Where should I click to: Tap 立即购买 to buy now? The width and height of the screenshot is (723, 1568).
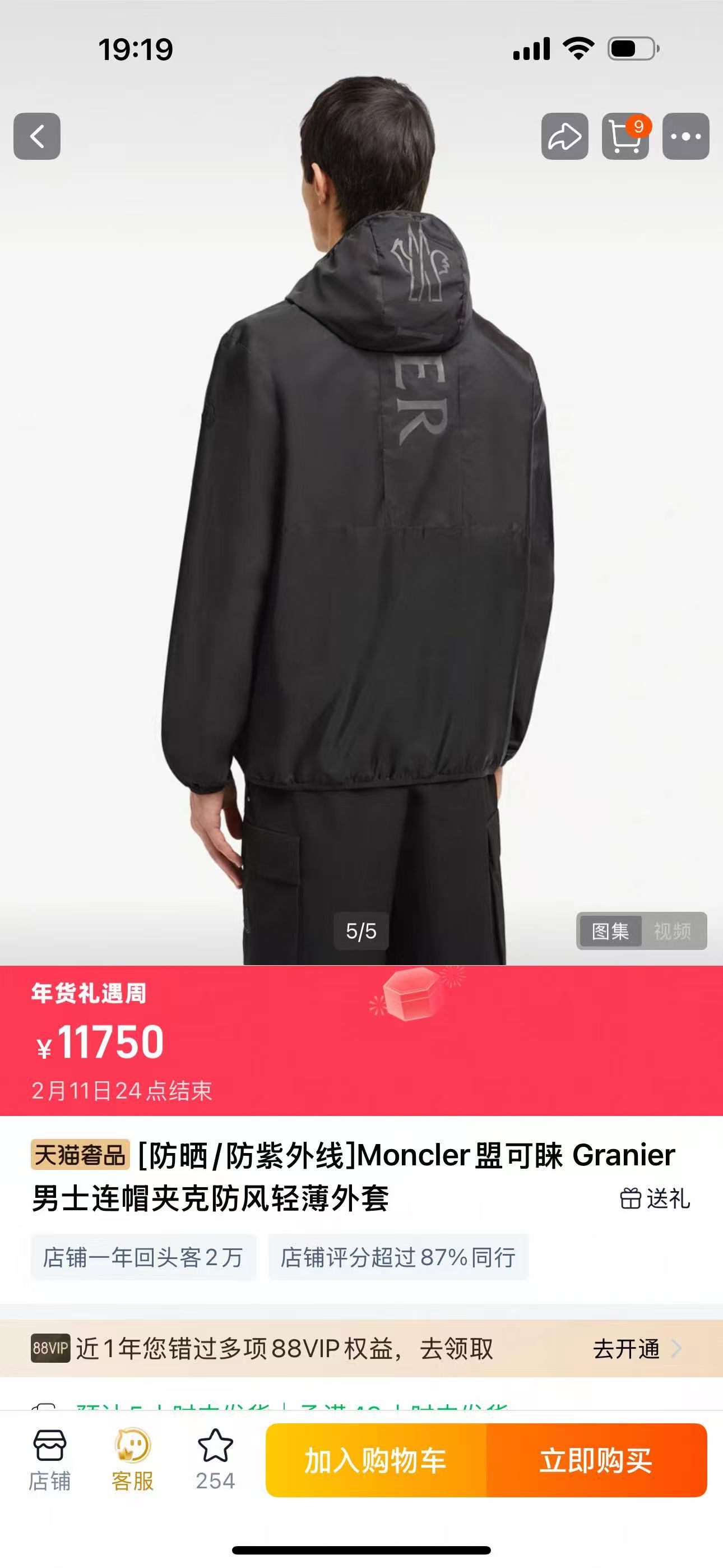596,1460
